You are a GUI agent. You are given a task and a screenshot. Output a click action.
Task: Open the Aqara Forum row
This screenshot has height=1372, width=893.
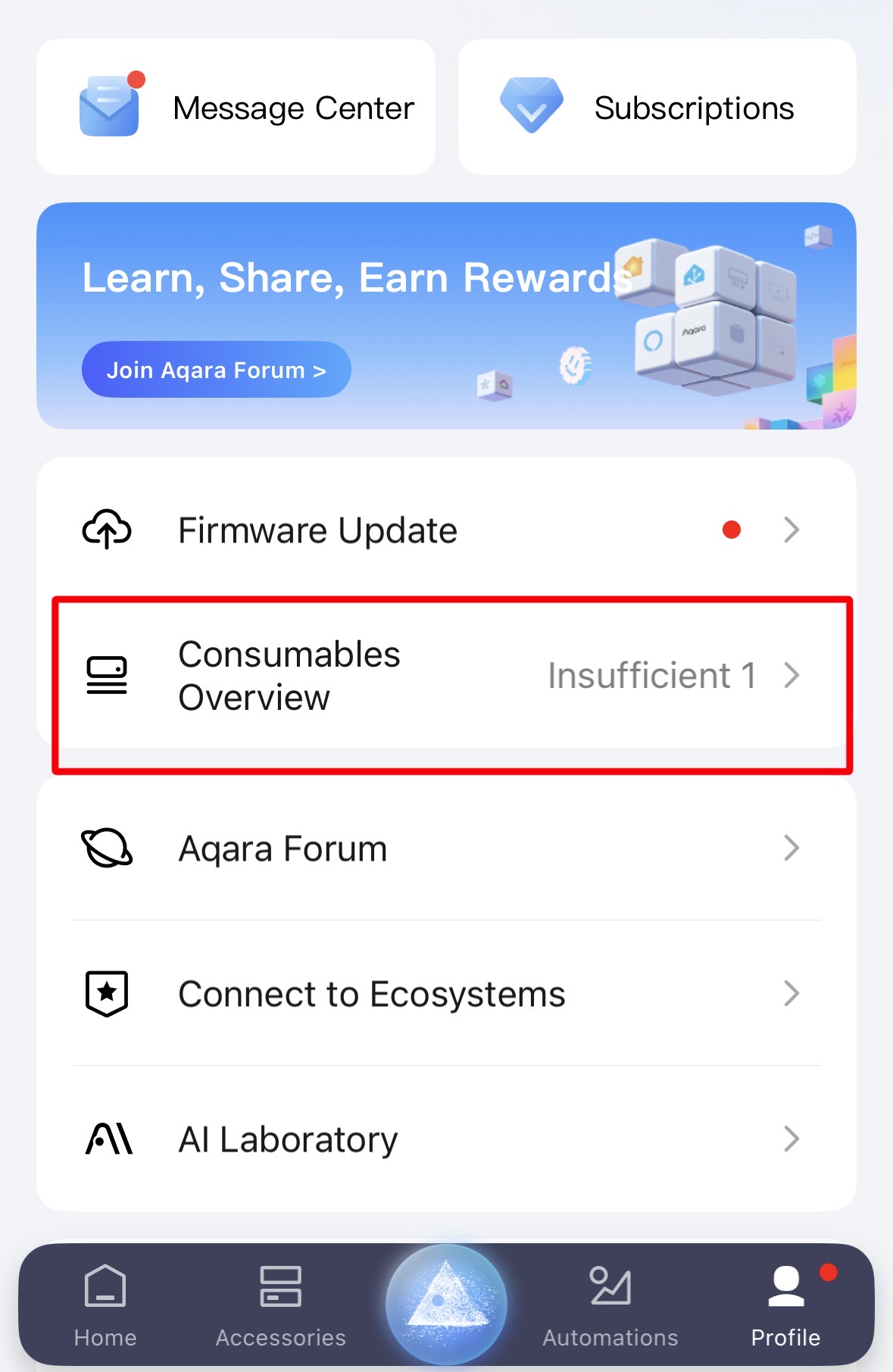point(446,849)
